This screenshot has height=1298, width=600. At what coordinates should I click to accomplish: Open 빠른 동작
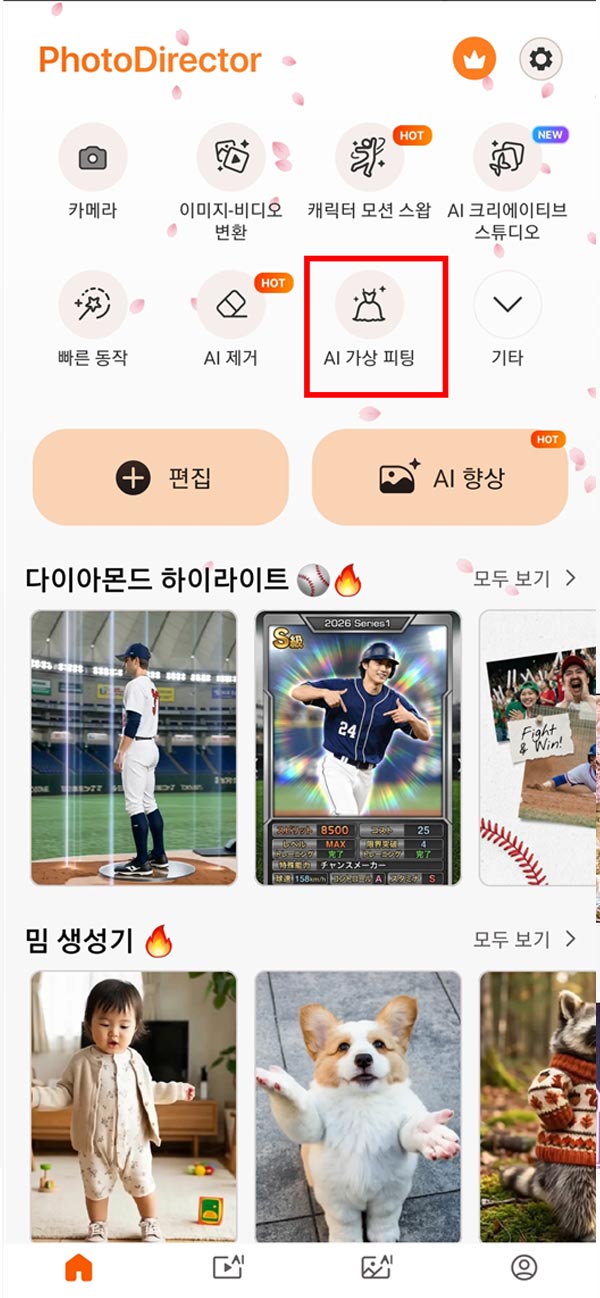93,304
